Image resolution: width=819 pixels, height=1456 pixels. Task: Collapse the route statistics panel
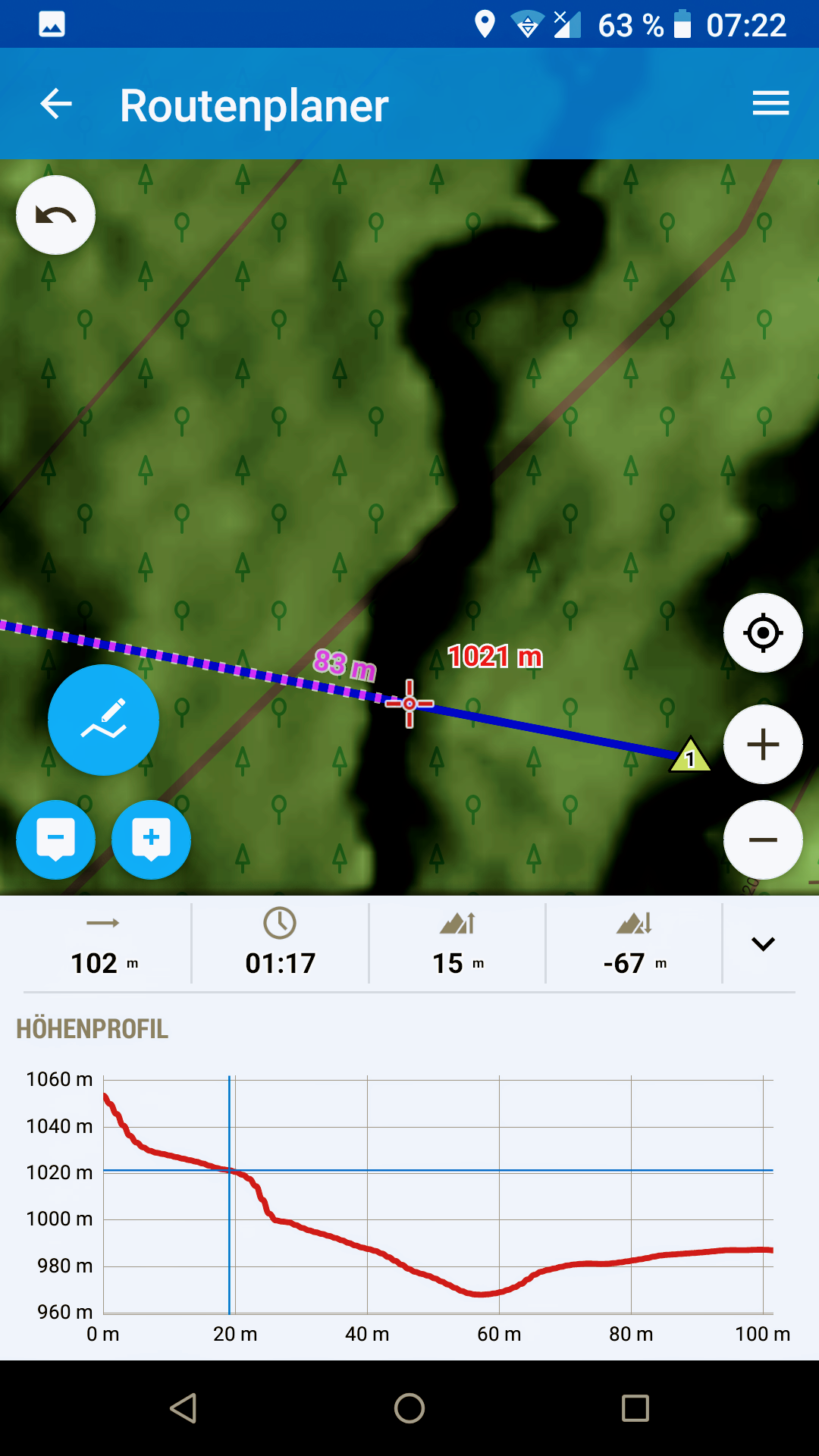[763, 944]
